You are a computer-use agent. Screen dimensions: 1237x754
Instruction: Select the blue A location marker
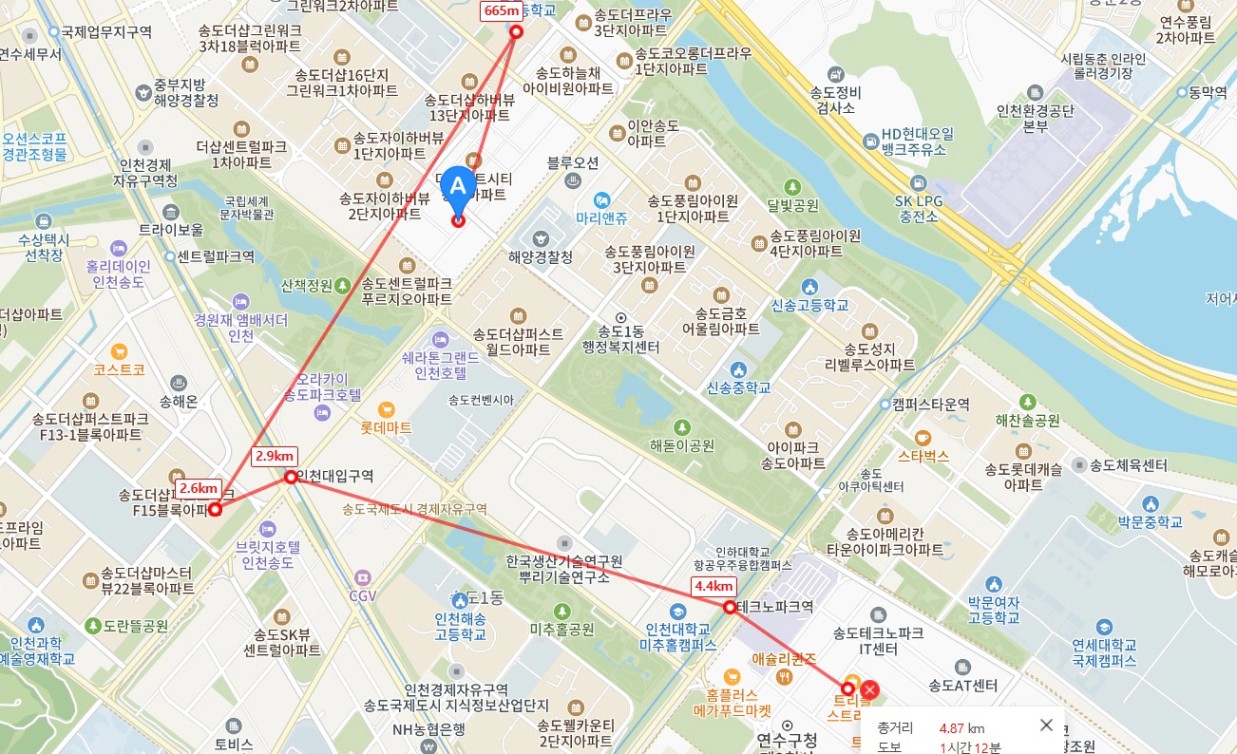click(x=459, y=190)
